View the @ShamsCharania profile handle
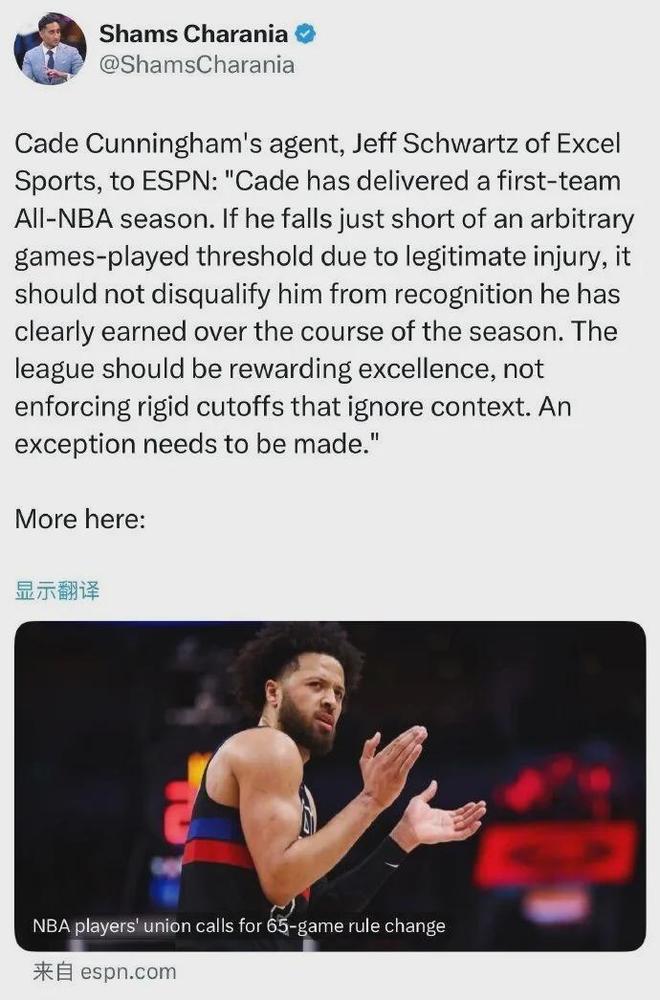 pos(197,65)
